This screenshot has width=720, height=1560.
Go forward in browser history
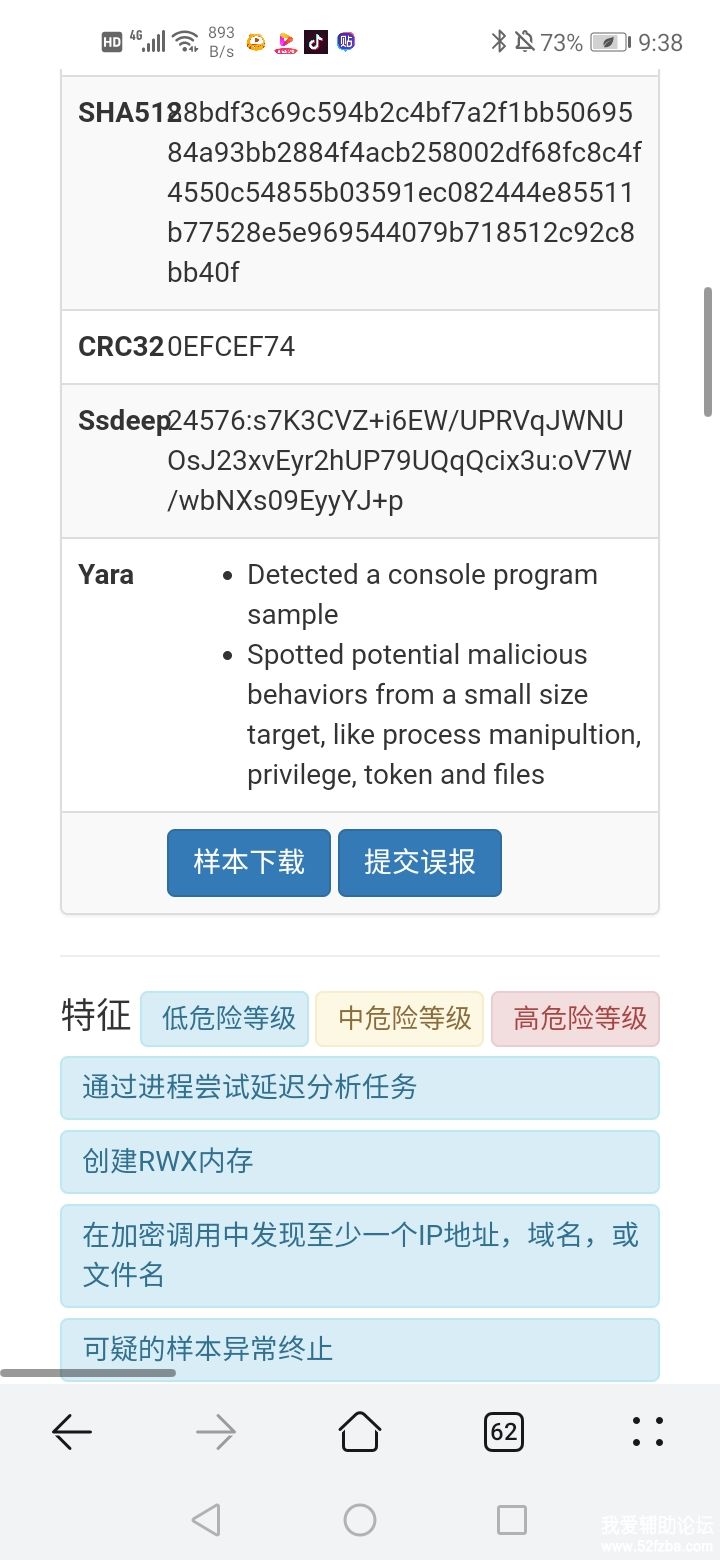click(x=216, y=1433)
